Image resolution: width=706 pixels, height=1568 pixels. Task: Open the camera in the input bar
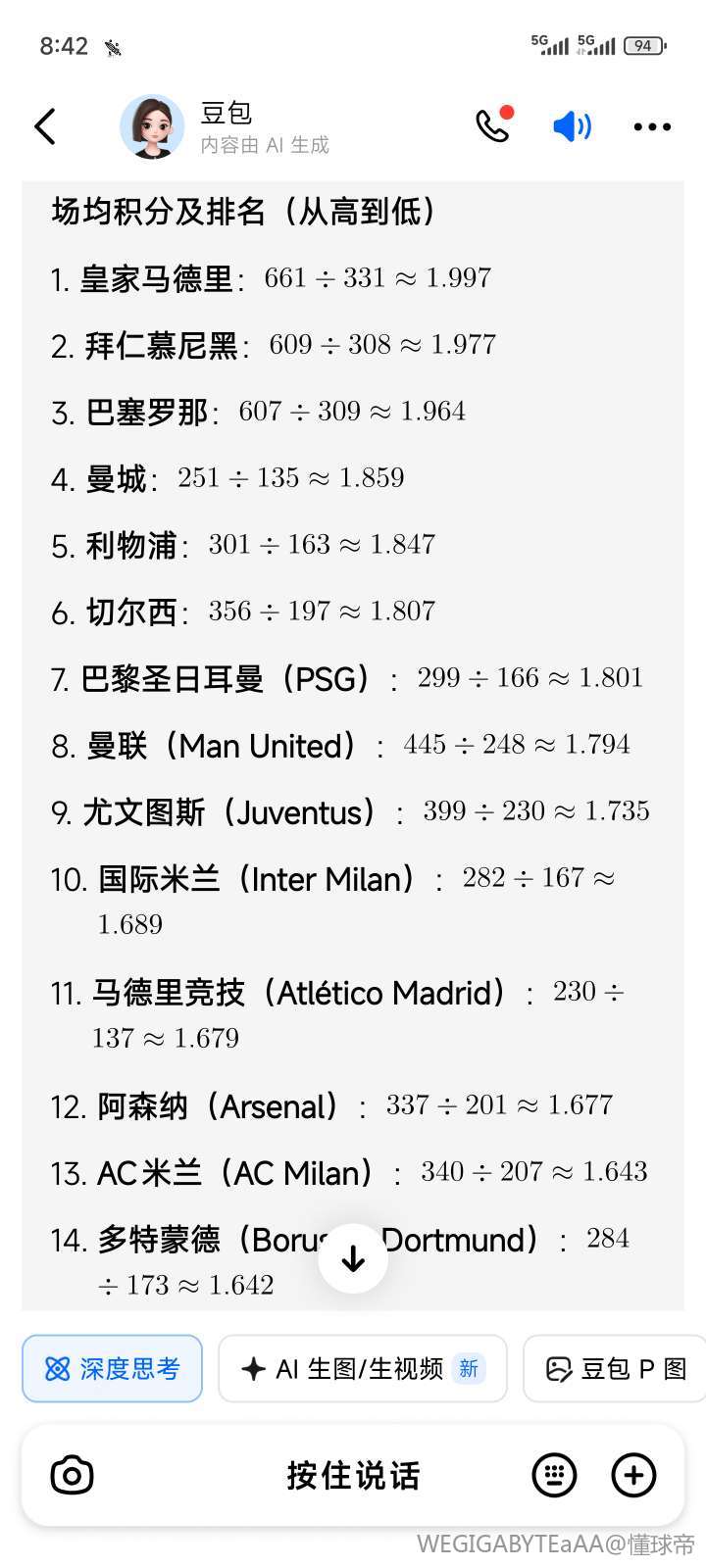click(72, 1475)
